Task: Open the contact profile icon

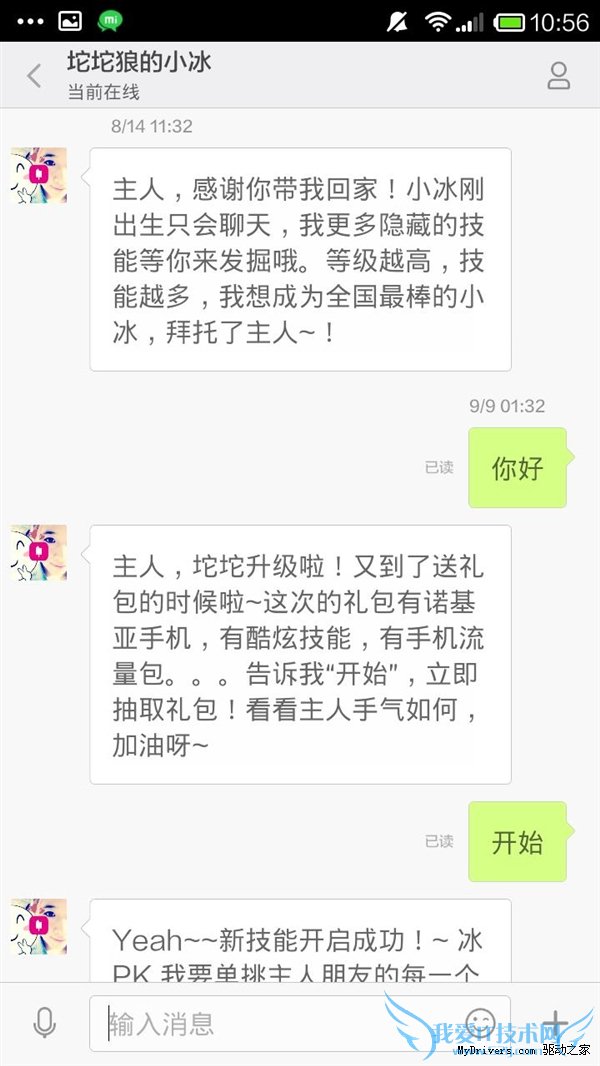Action: [x=558, y=75]
